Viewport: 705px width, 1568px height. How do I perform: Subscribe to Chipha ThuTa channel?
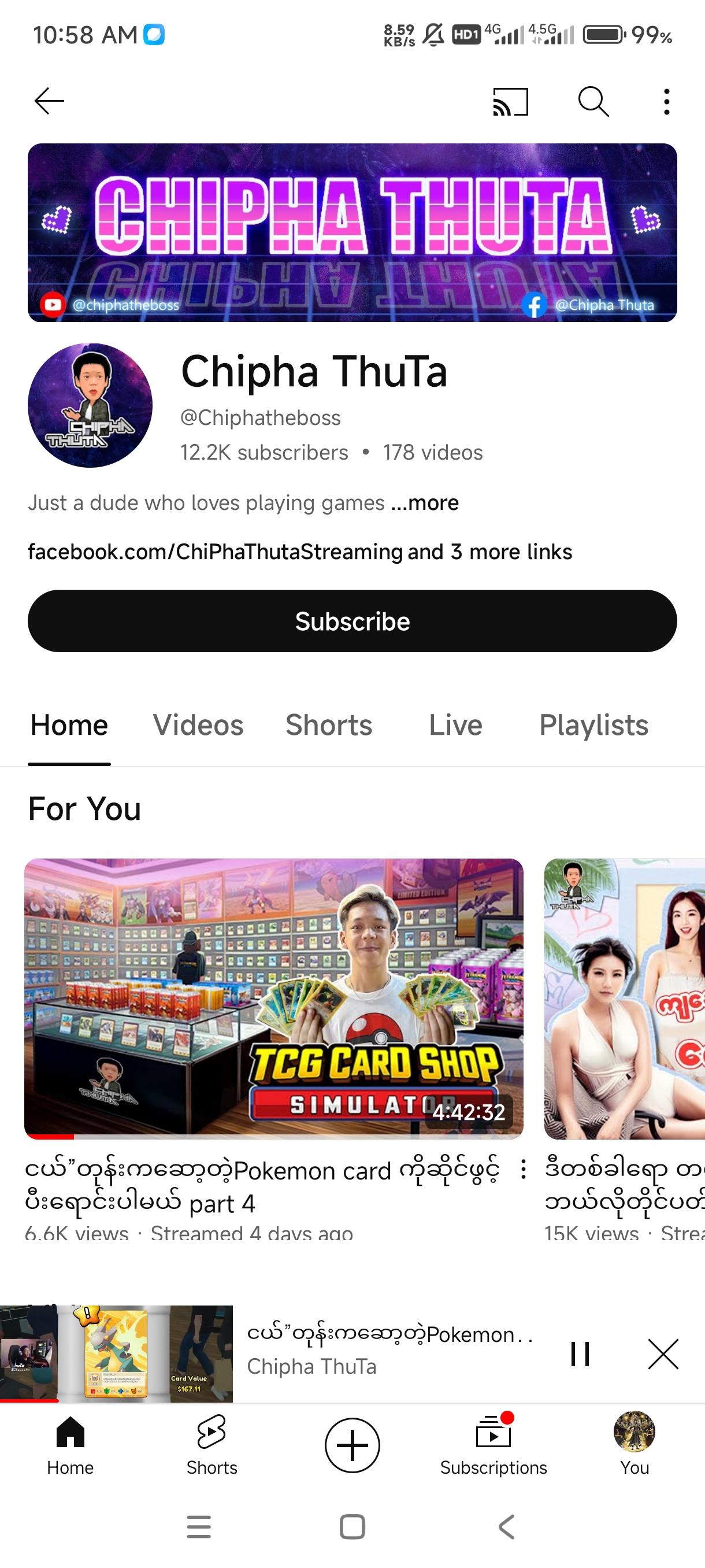pyautogui.click(x=352, y=621)
